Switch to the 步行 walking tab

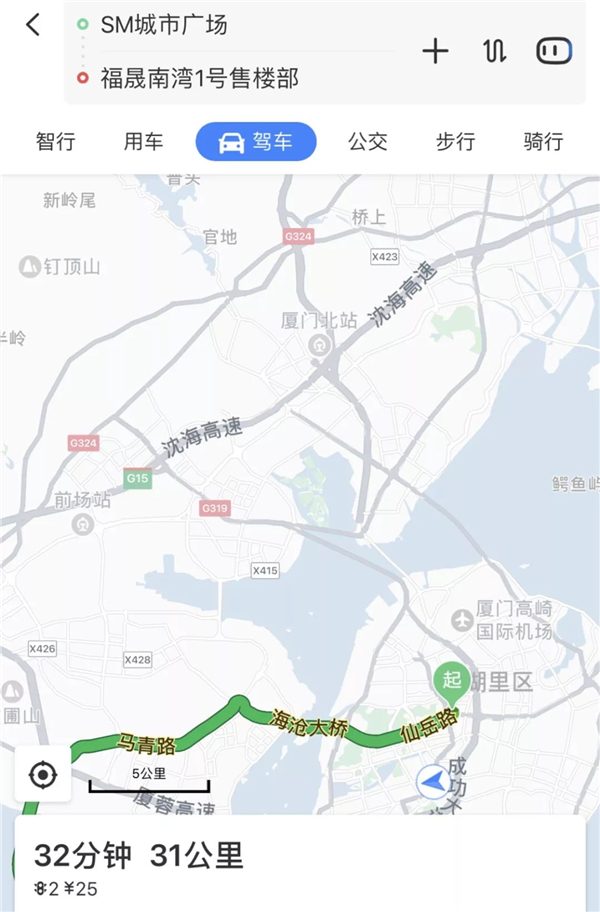click(x=455, y=142)
